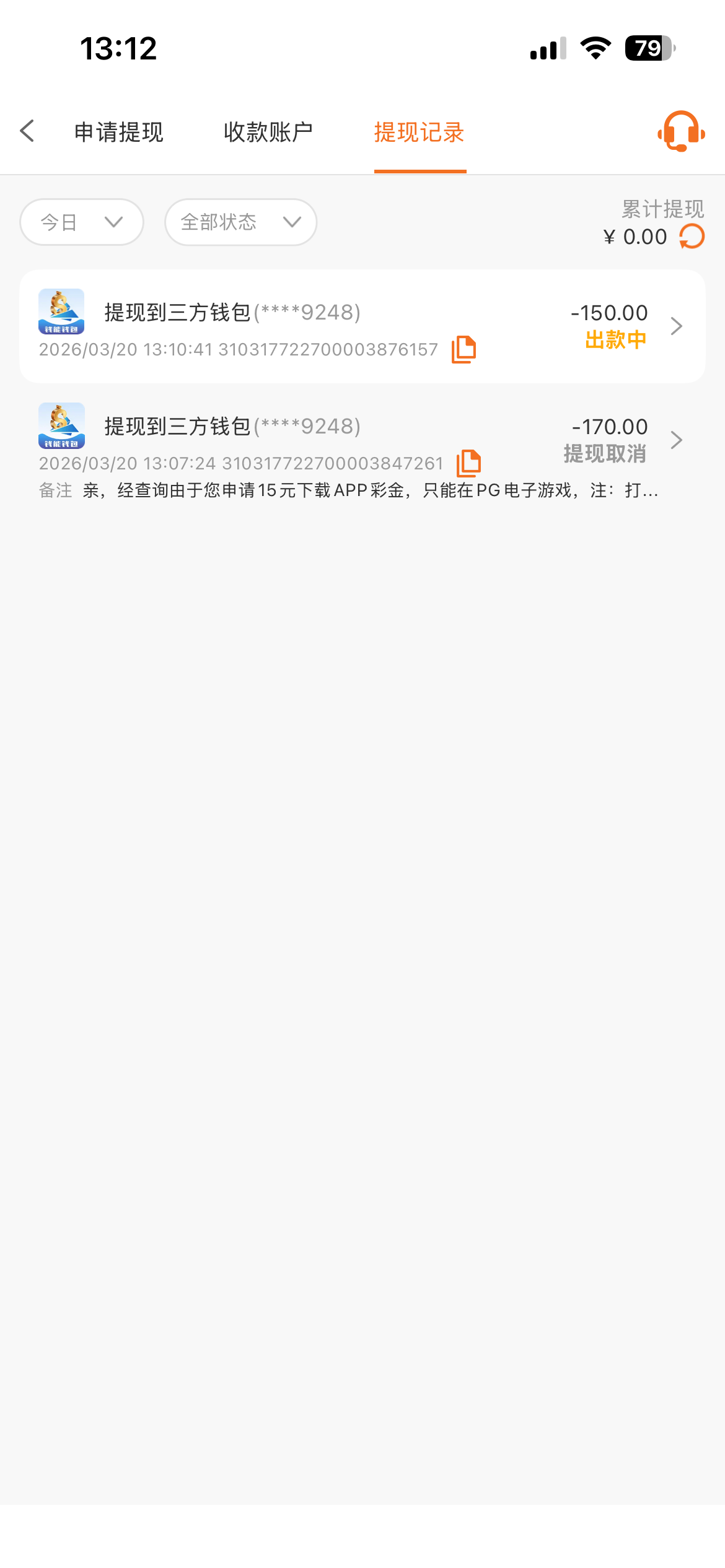The width and height of the screenshot is (725, 1568).
Task: Copy order number of the -150.00 withdrawal
Action: 464,349
